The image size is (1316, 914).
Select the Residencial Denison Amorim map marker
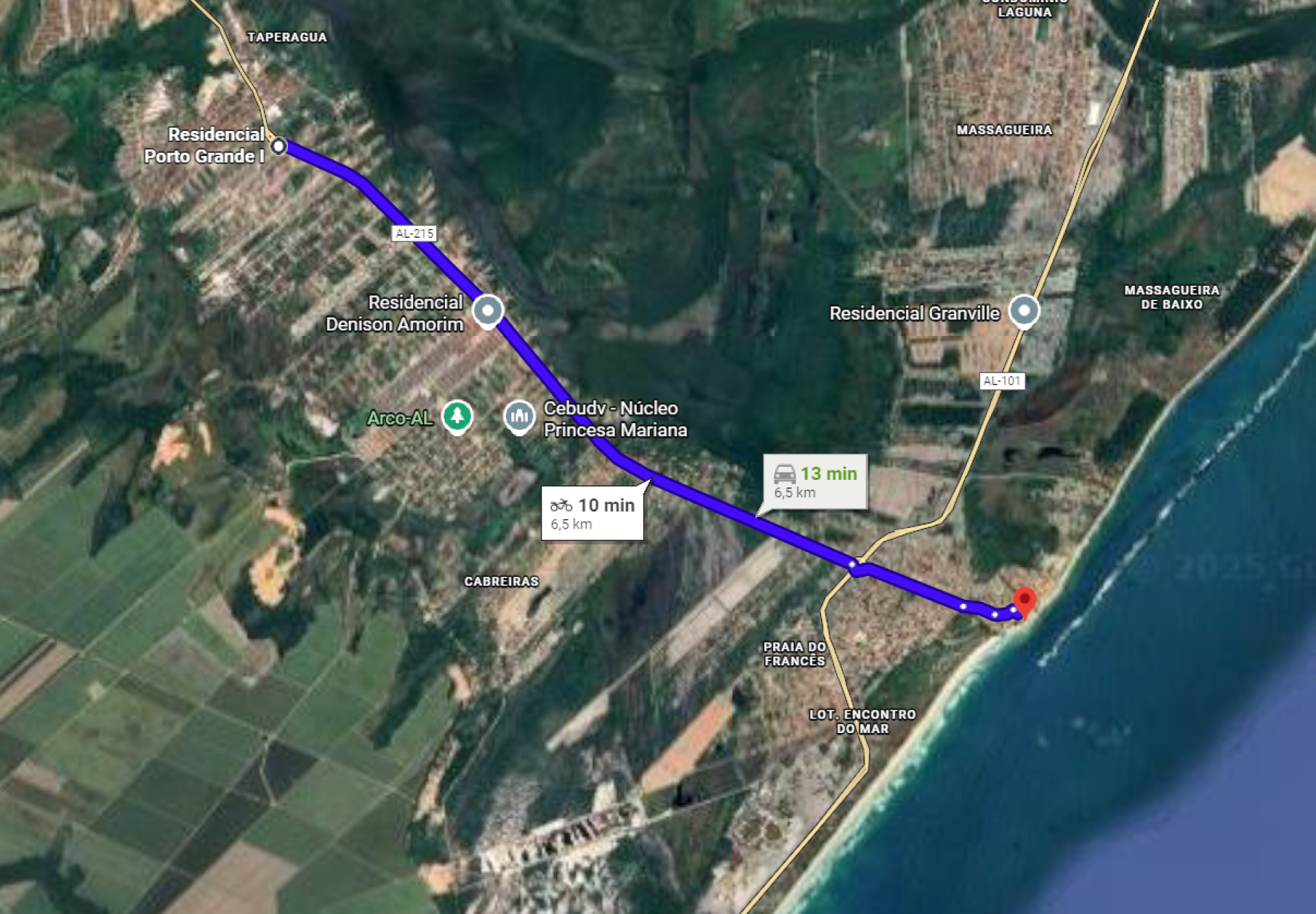point(487,311)
